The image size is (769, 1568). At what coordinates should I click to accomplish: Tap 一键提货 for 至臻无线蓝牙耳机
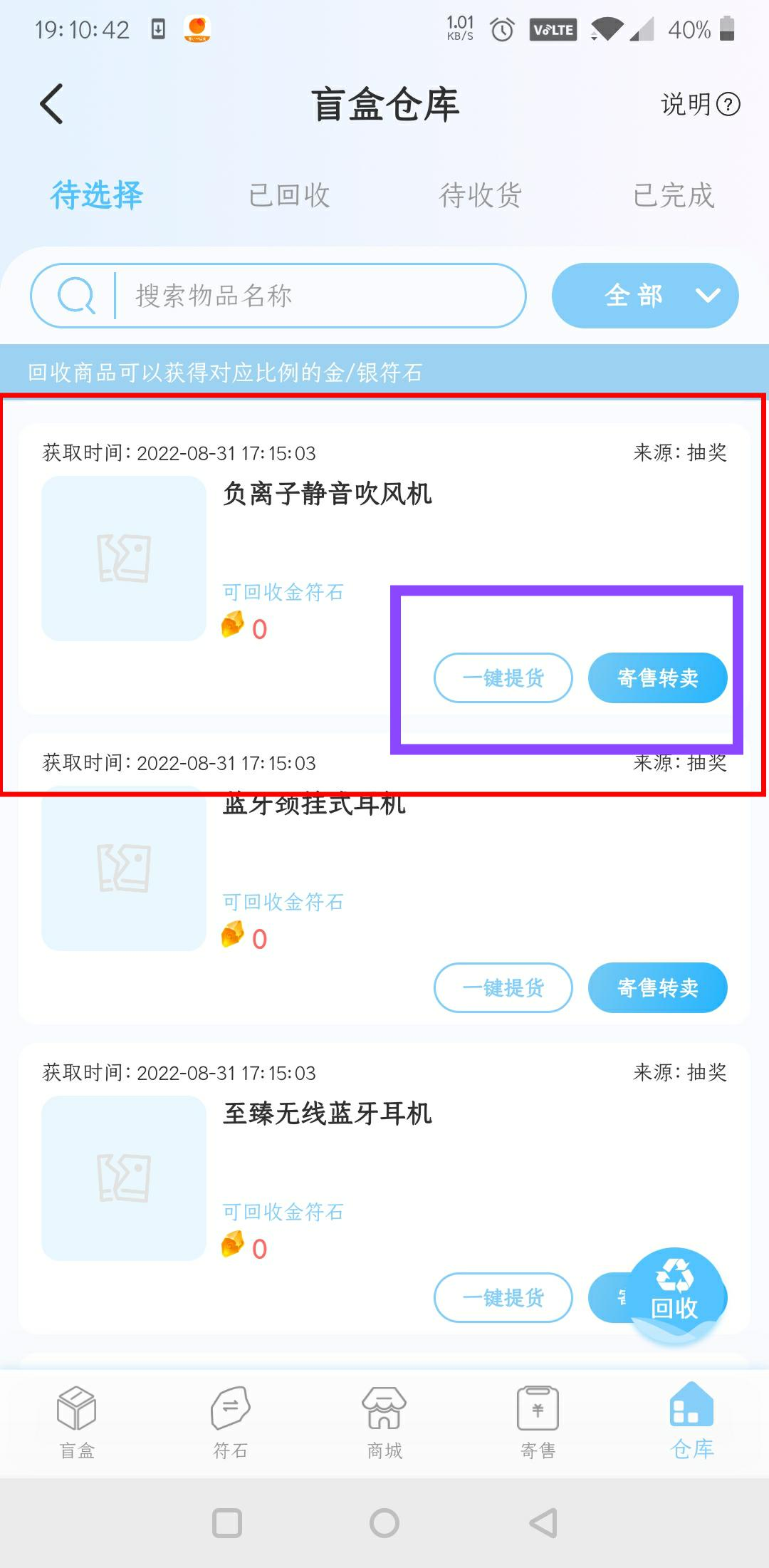point(503,1297)
